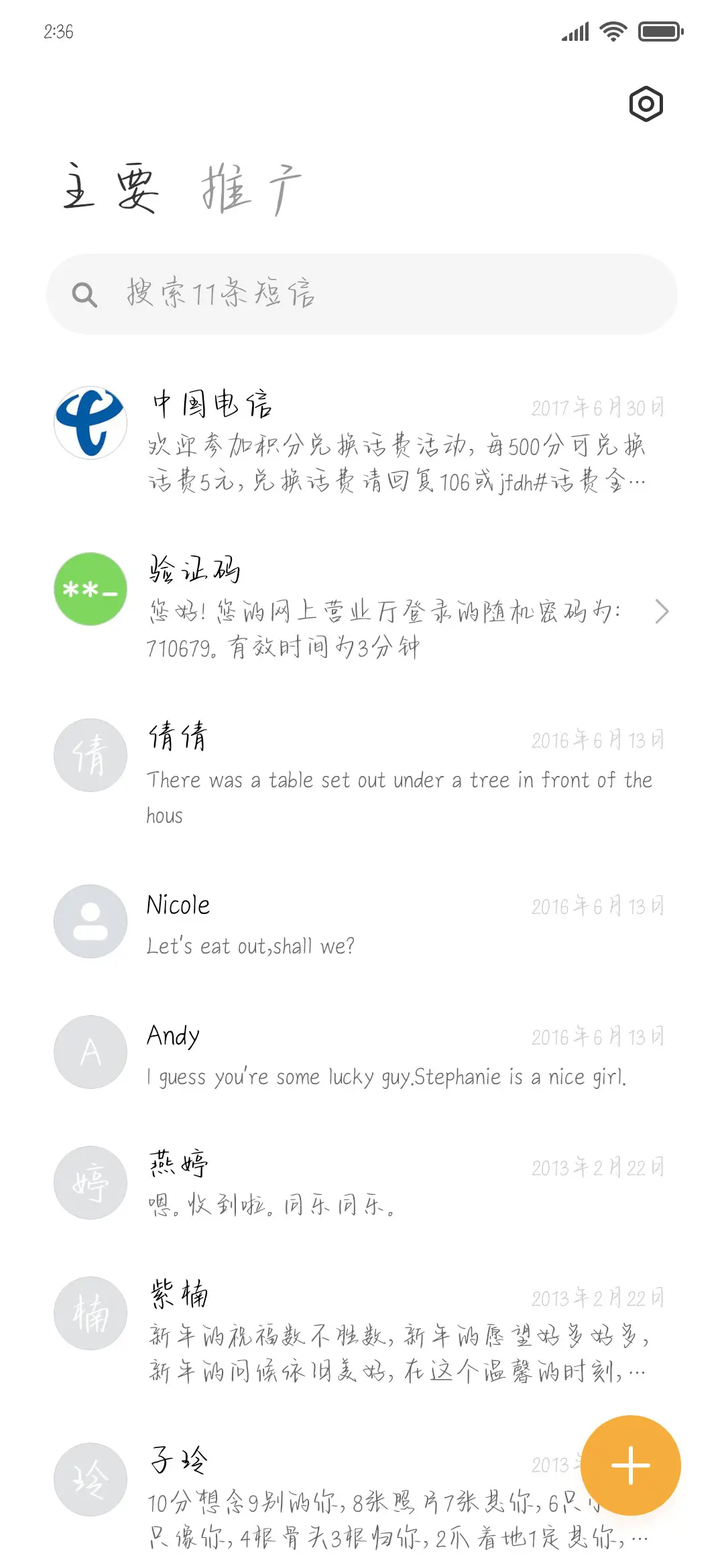Tap 燕婷's circular avatar

tap(90, 1183)
